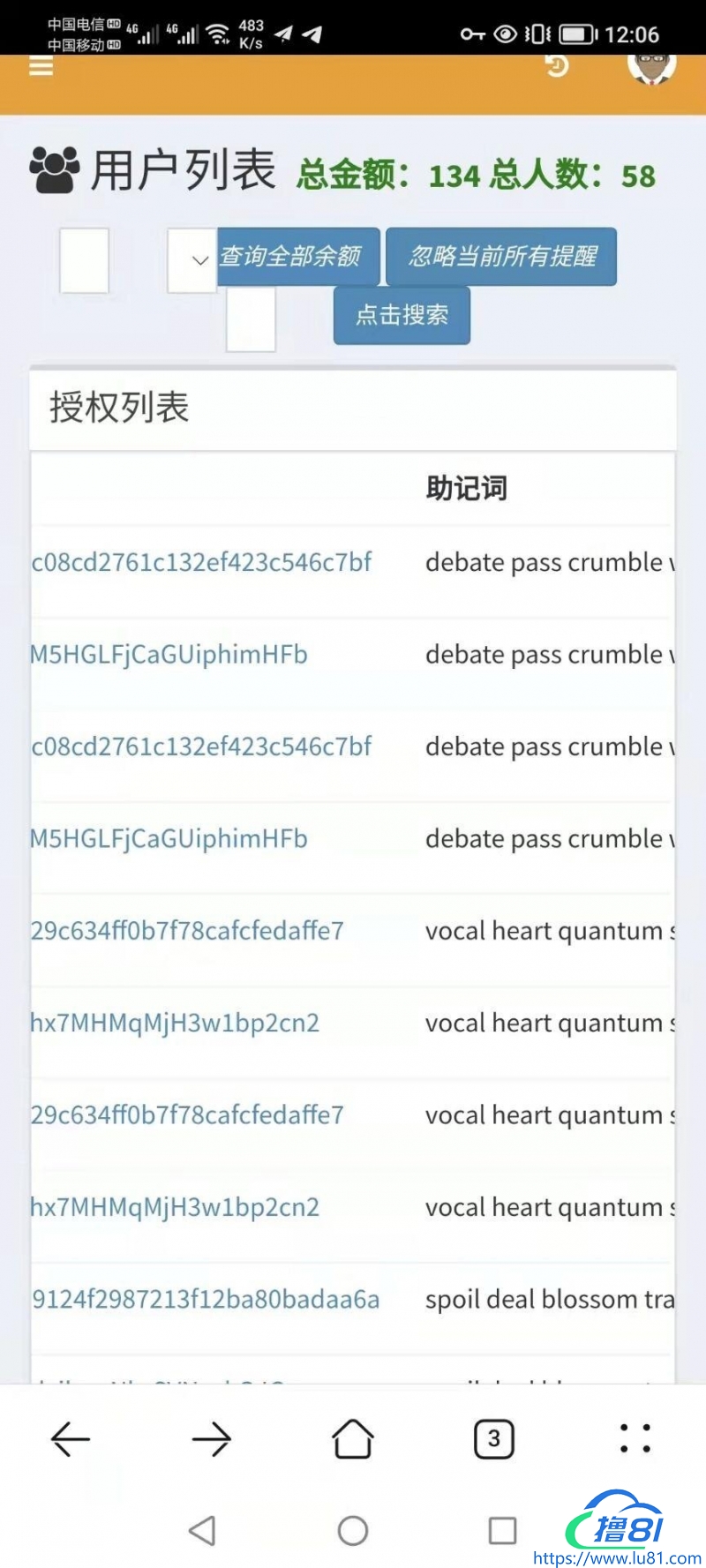Check the checkbox above the 点击搜索 button
Viewport: 706px width, 1568px height.
pos(251,319)
